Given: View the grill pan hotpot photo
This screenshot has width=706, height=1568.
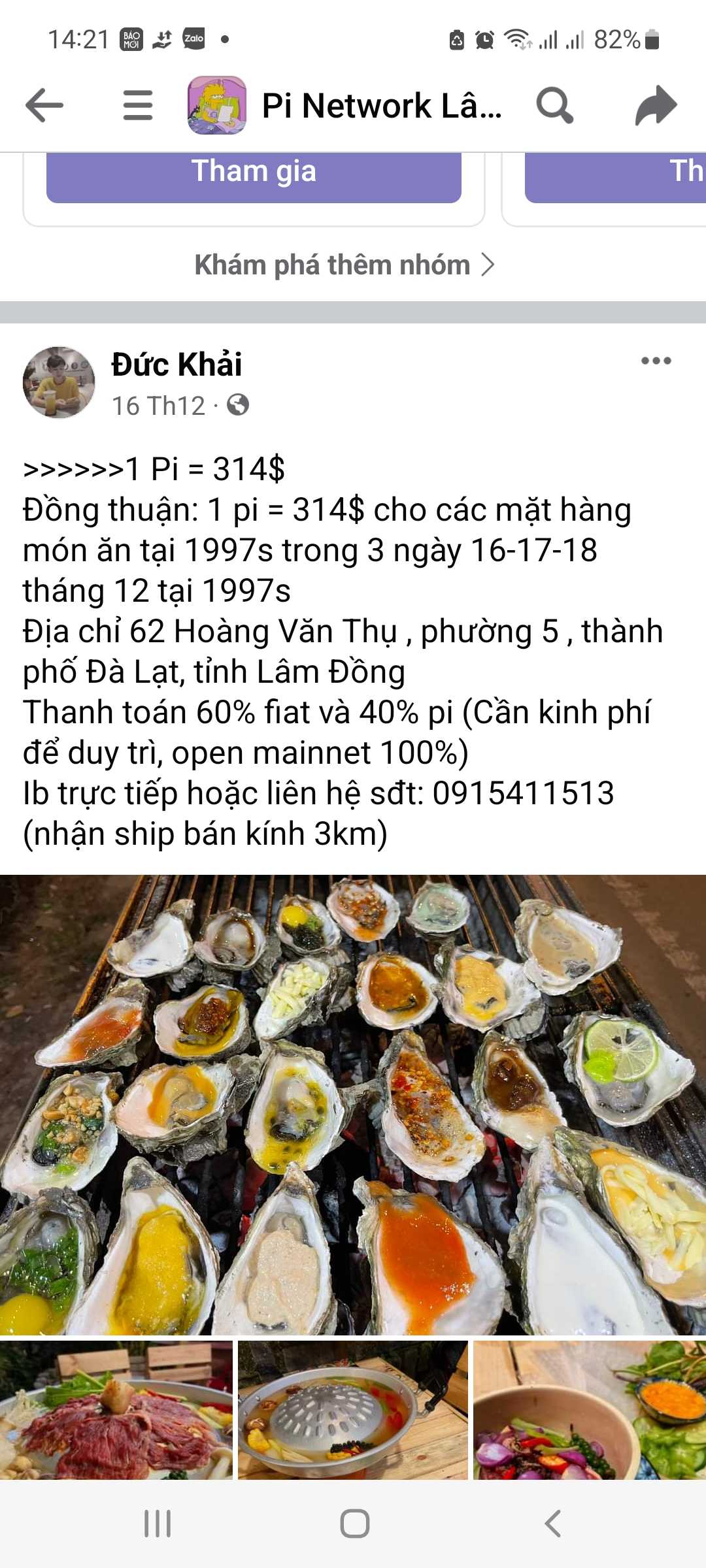Looking at the screenshot, I should click(353, 1409).
